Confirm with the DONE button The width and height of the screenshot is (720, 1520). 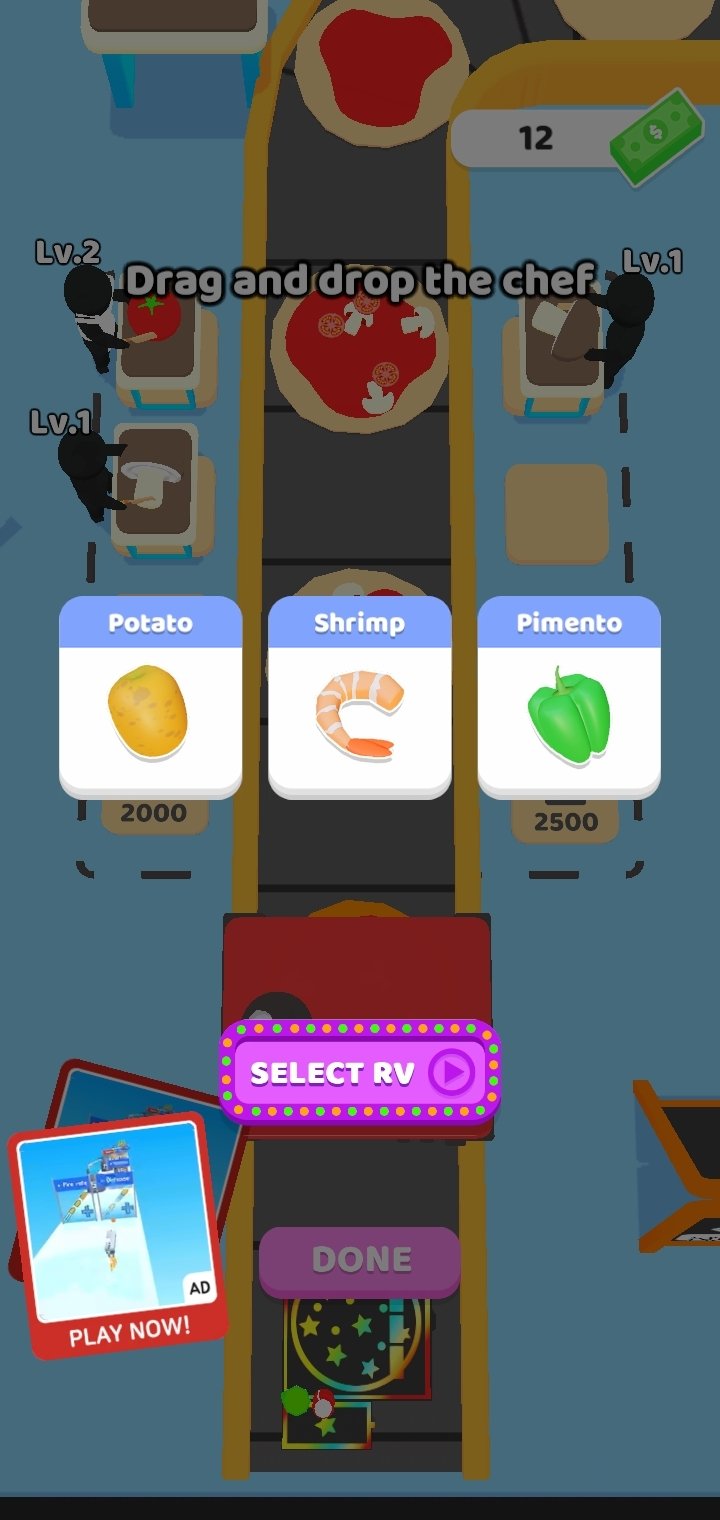pos(360,1260)
